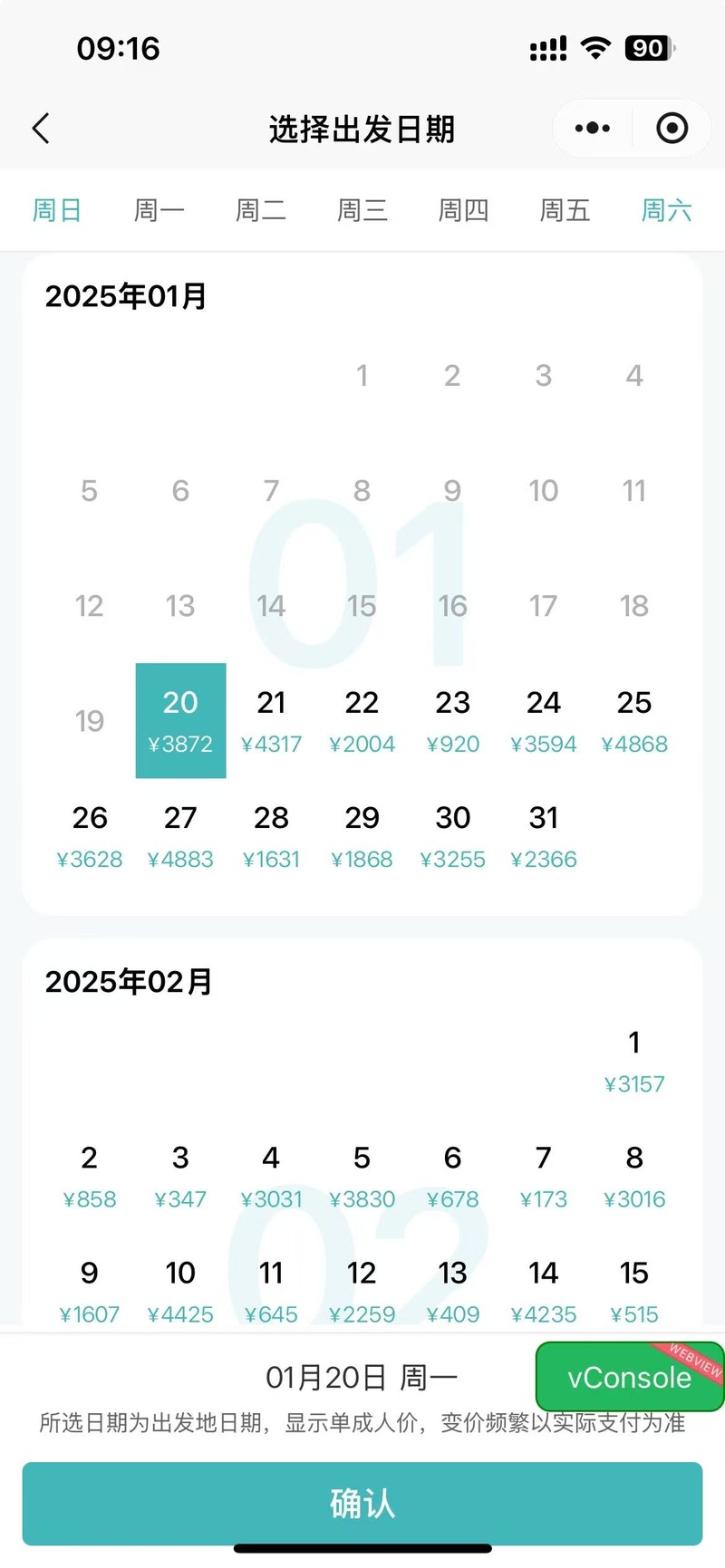Pick January 25 priced ¥4868
The width and height of the screenshot is (725, 1568).
634,721
